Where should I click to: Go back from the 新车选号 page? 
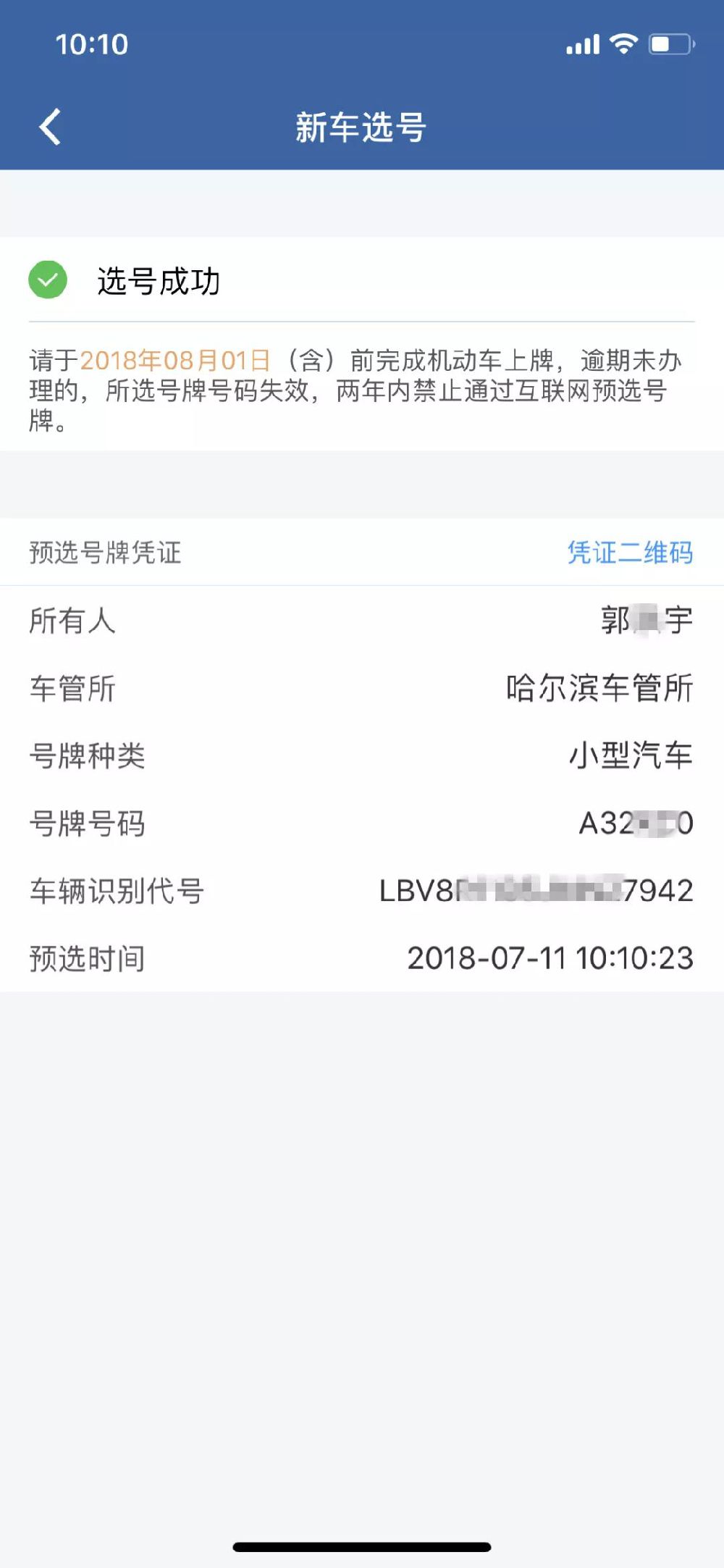point(49,127)
